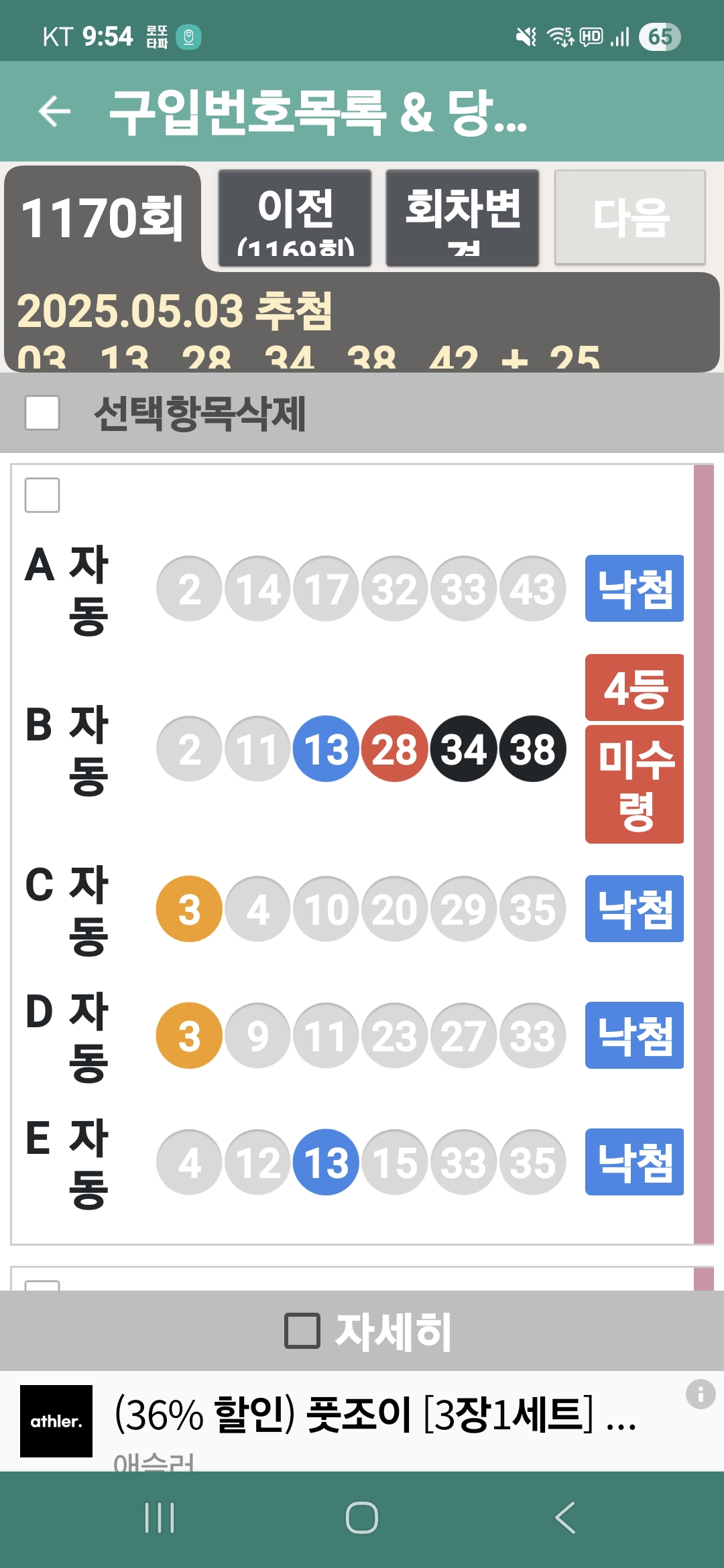Tap the 회차변경 button
Screen dimensions: 724x1568
(463, 218)
